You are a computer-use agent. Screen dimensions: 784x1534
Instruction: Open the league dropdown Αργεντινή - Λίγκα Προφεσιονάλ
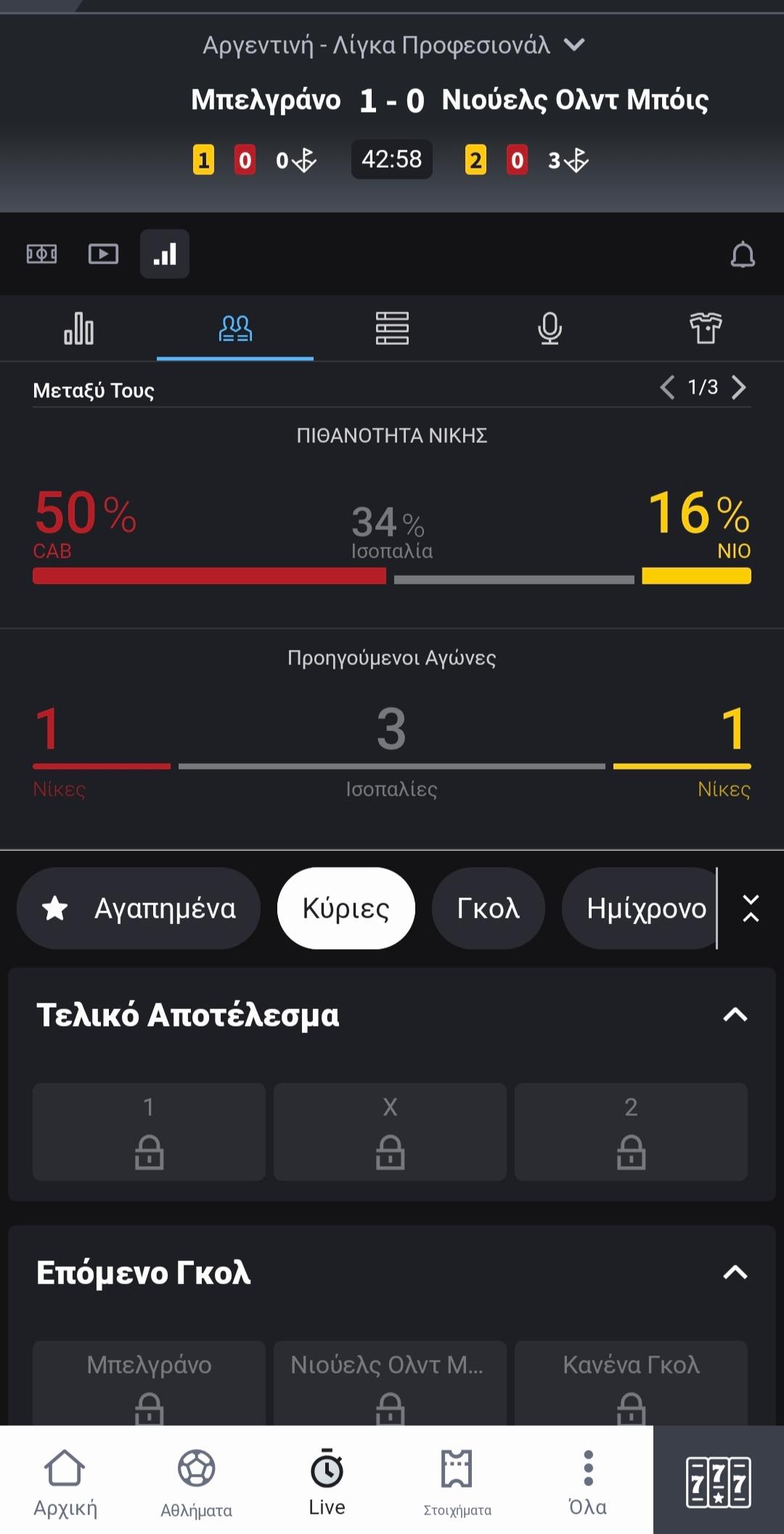pyautogui.click(x=393, y=45)
